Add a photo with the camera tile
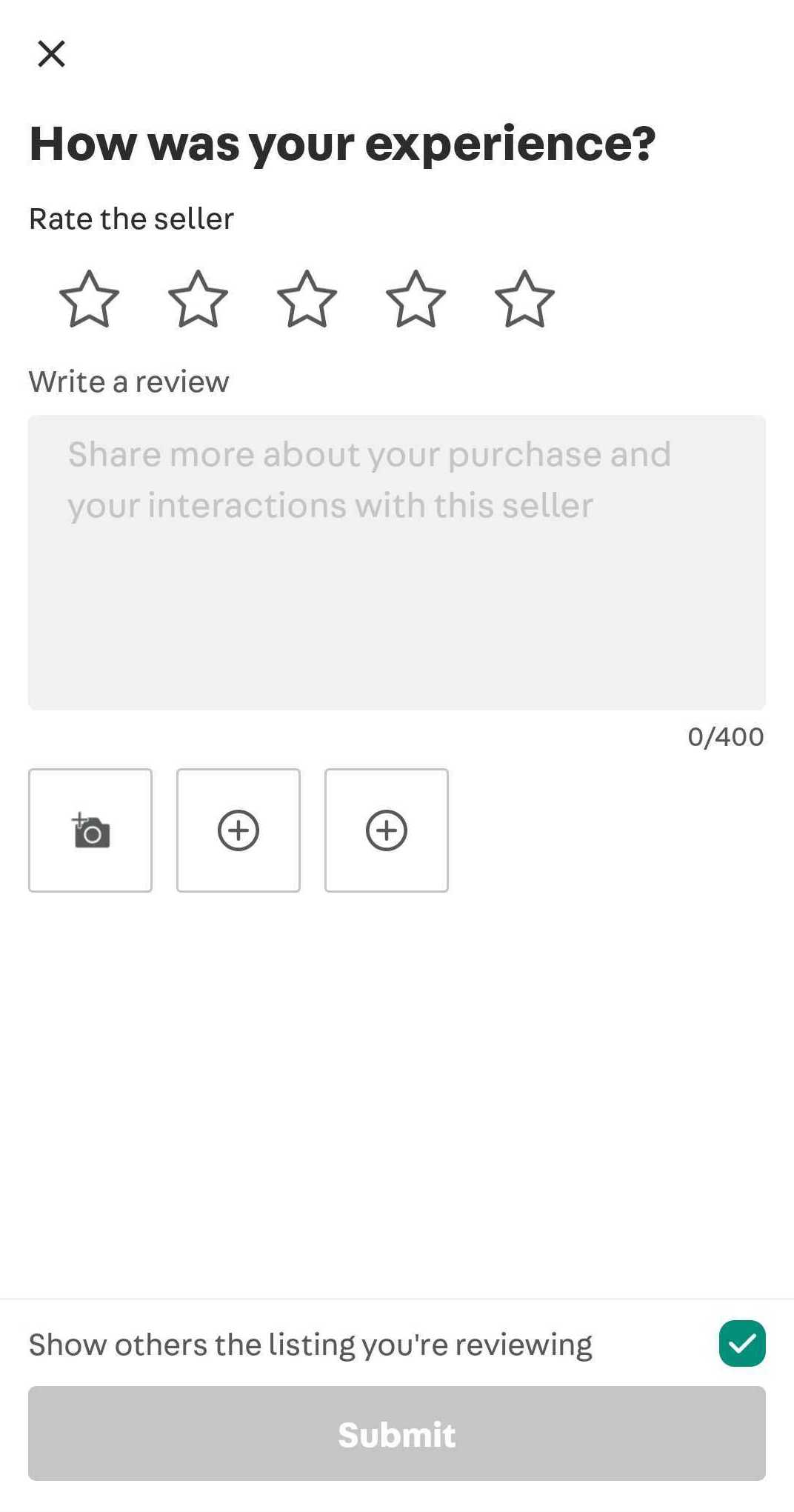The height and width of the screenshot is (1512, 794). (x=90, y=830)
